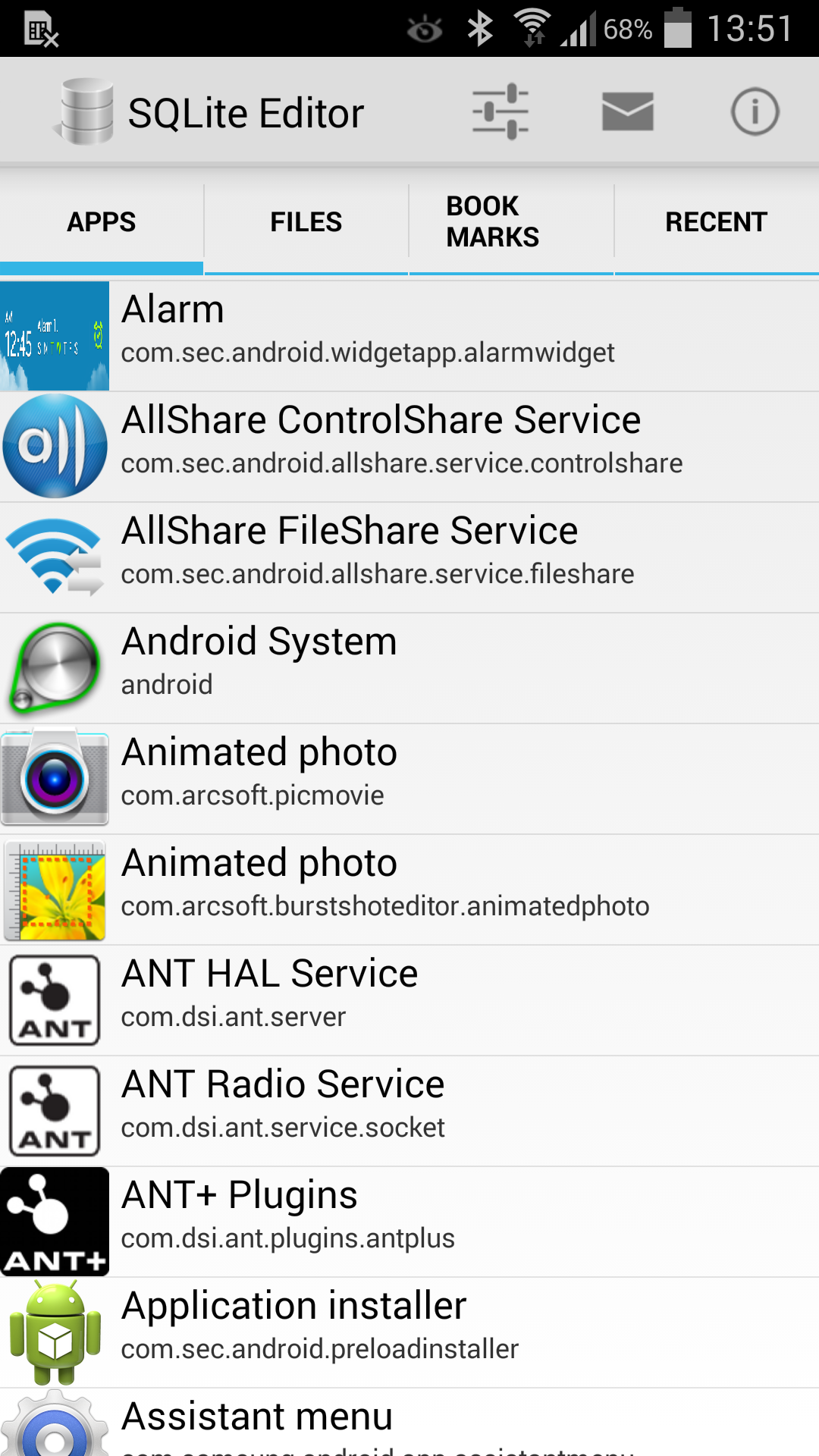Click the Animated photo camera thumbnail
This screenshot has height=1456, width=819.
(x=54, y=777)
